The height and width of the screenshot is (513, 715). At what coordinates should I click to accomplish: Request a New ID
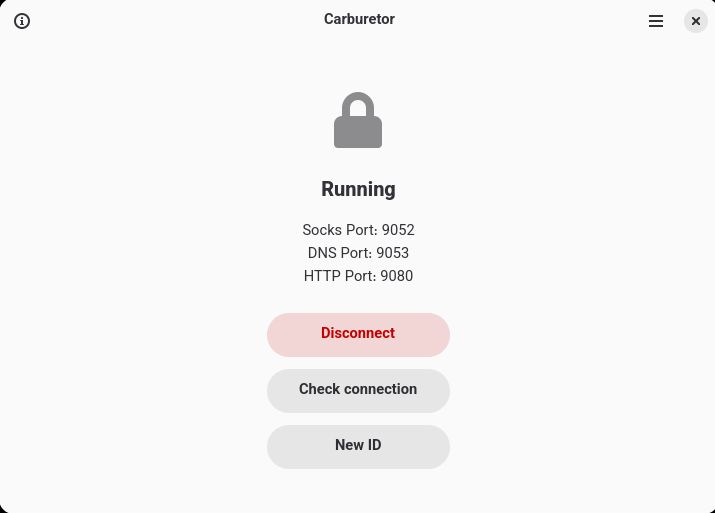coord(358,446)
